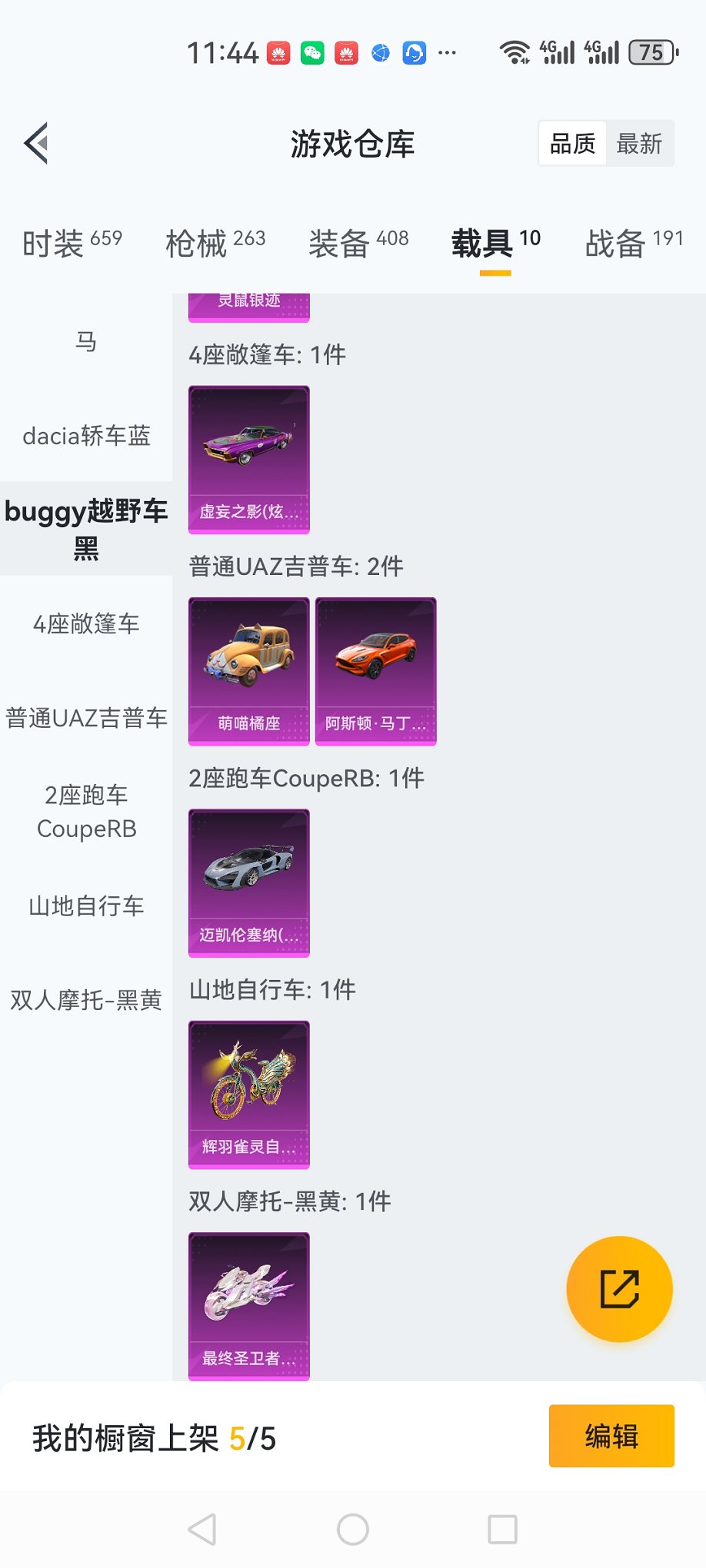Switch to the 时装 tab
Screen dimensions: 706x1568
click(x=72, y=243)
